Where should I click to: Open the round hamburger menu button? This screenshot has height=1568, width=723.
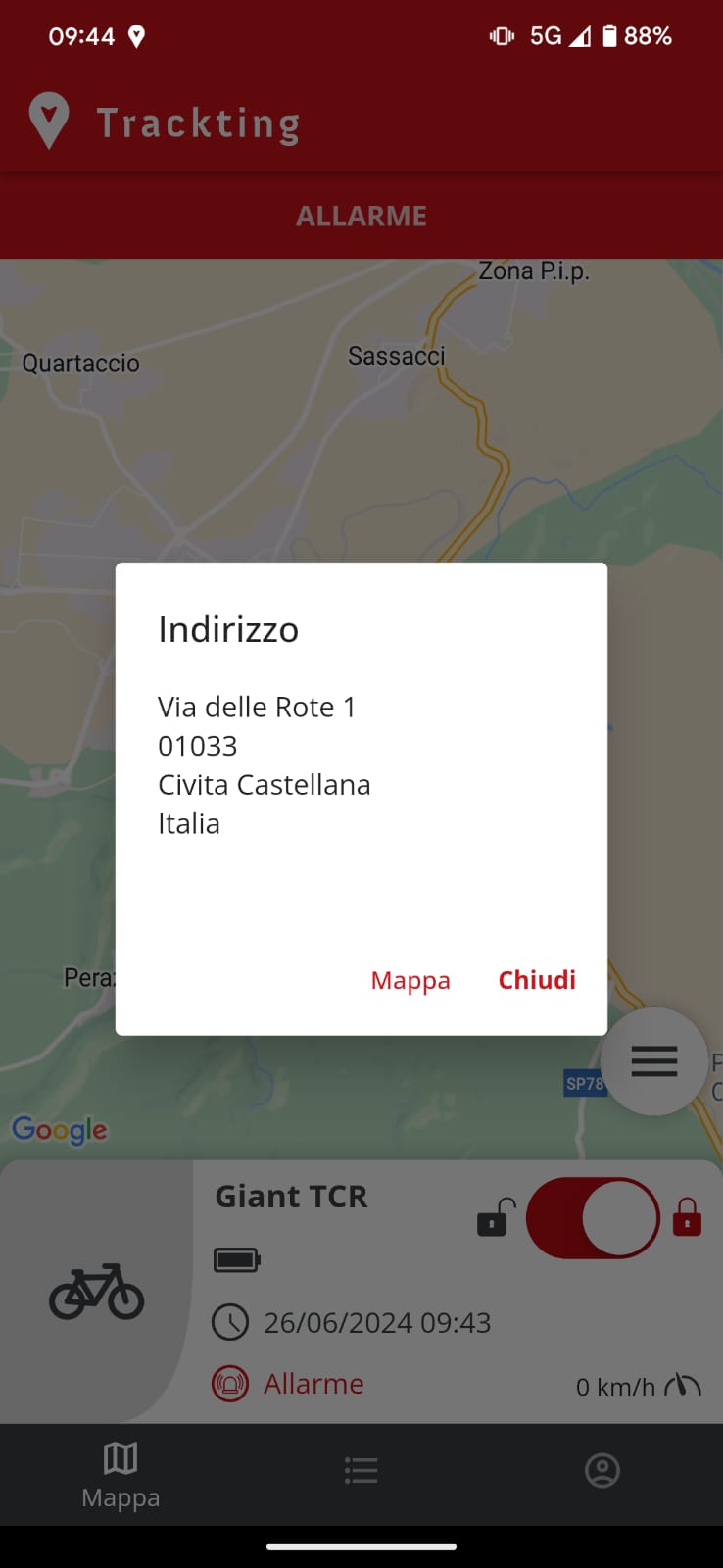pos(654,1061)
